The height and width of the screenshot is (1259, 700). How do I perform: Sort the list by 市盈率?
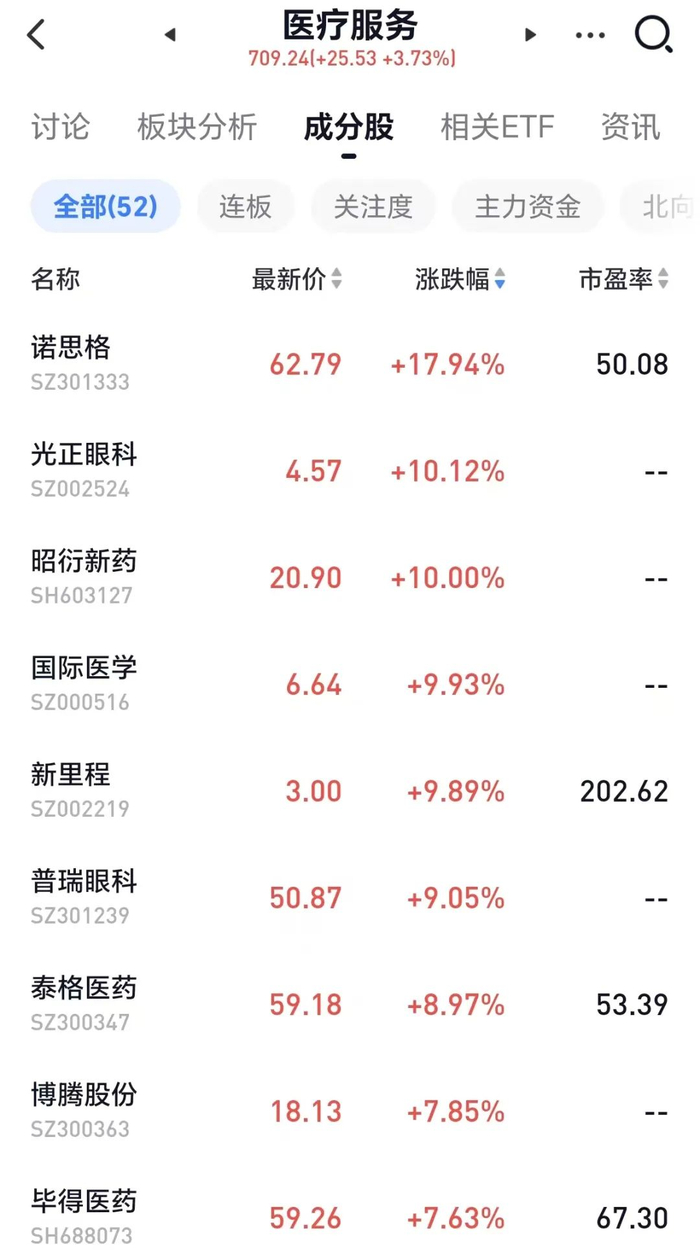[622, 280]
